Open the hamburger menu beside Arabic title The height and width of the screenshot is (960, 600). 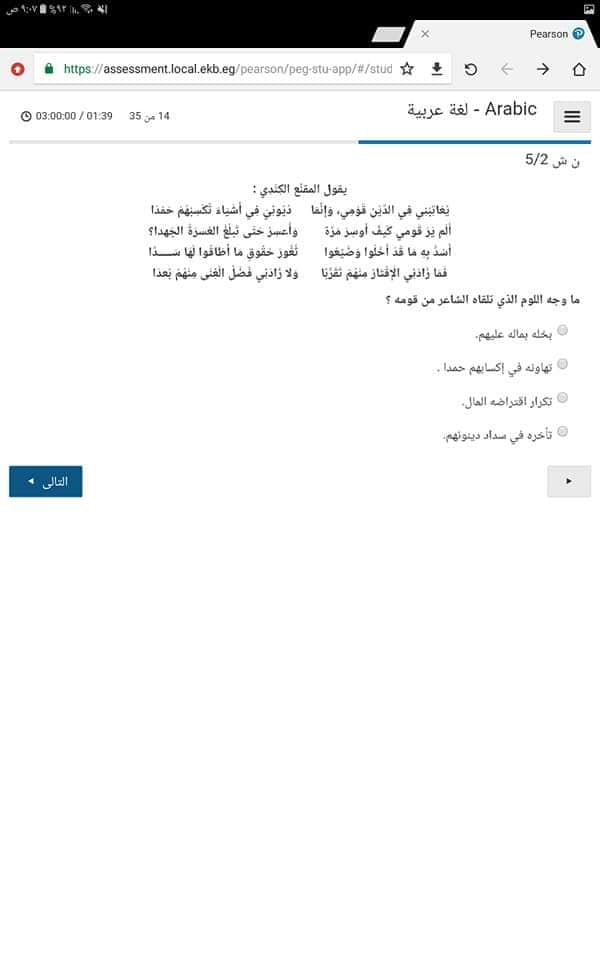(x=572, y=116)
